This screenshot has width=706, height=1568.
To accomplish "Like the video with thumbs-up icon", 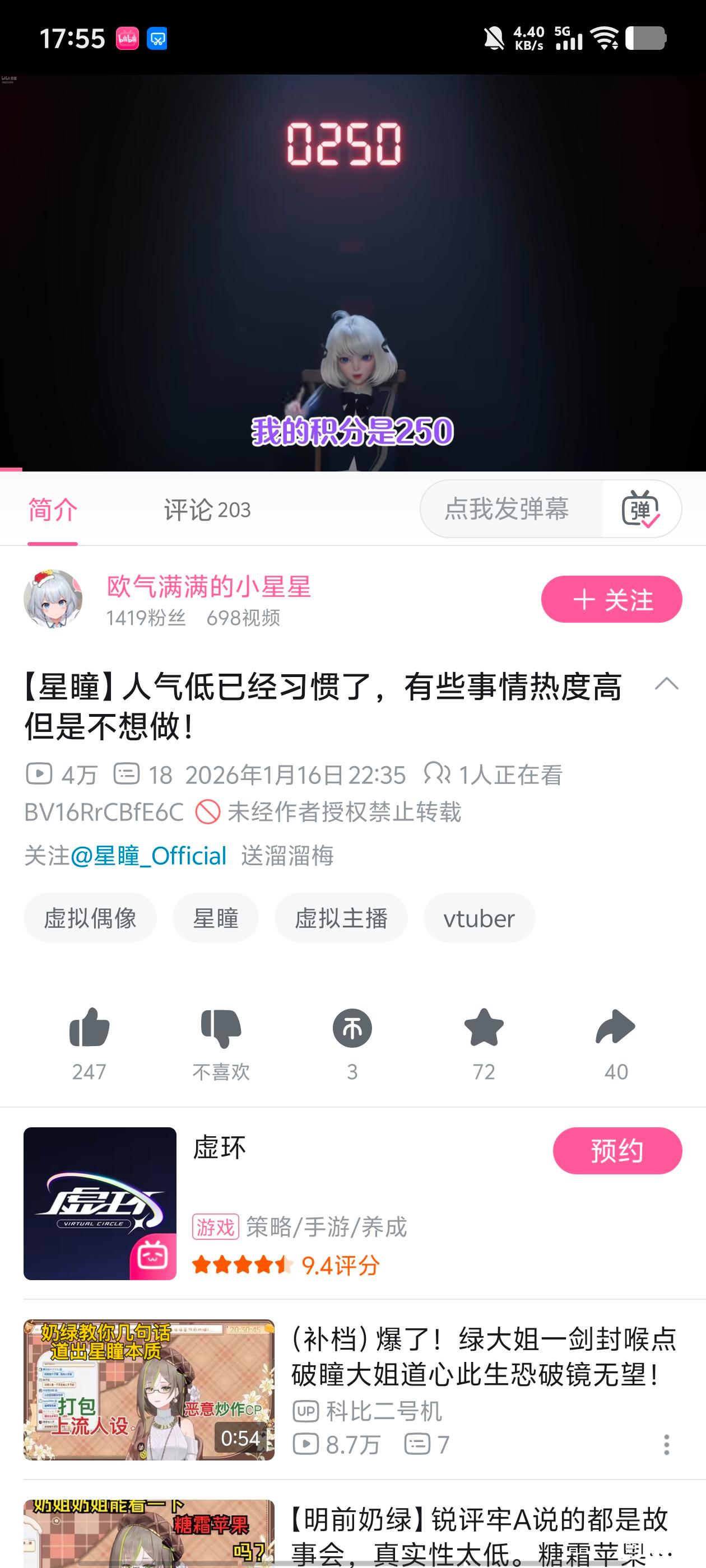I will (x=89, y=1029).
